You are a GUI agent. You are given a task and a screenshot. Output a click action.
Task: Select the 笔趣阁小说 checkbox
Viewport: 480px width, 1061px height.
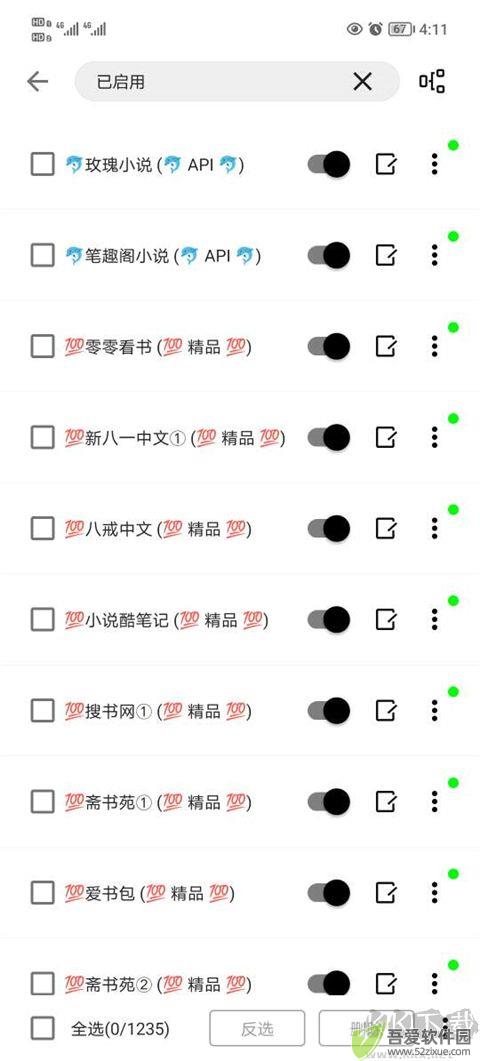coord(43,255)
